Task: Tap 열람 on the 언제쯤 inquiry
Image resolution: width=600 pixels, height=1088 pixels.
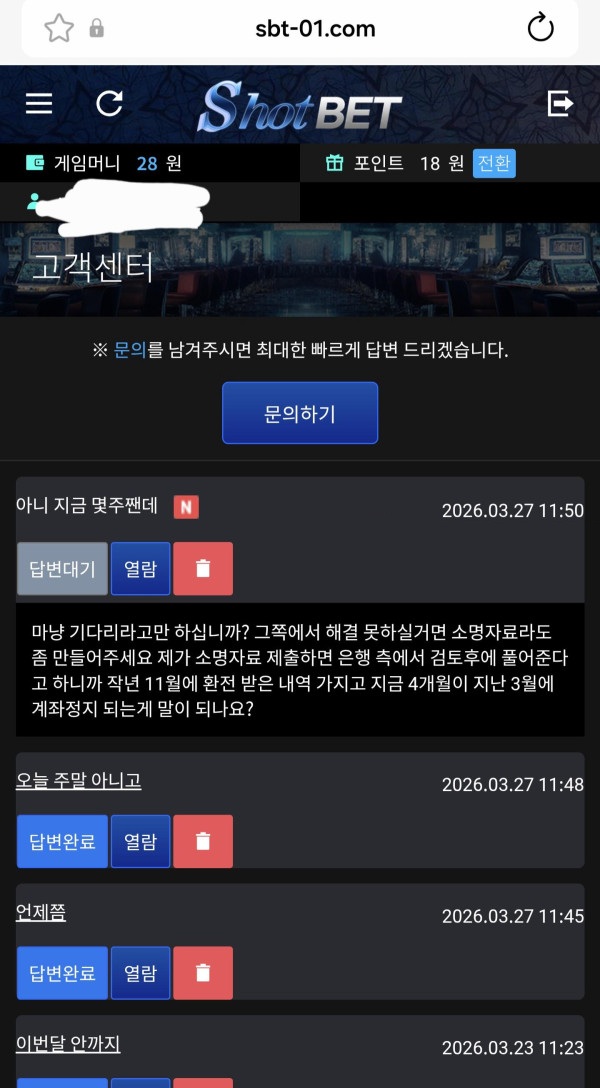Action: pos(140,973)
